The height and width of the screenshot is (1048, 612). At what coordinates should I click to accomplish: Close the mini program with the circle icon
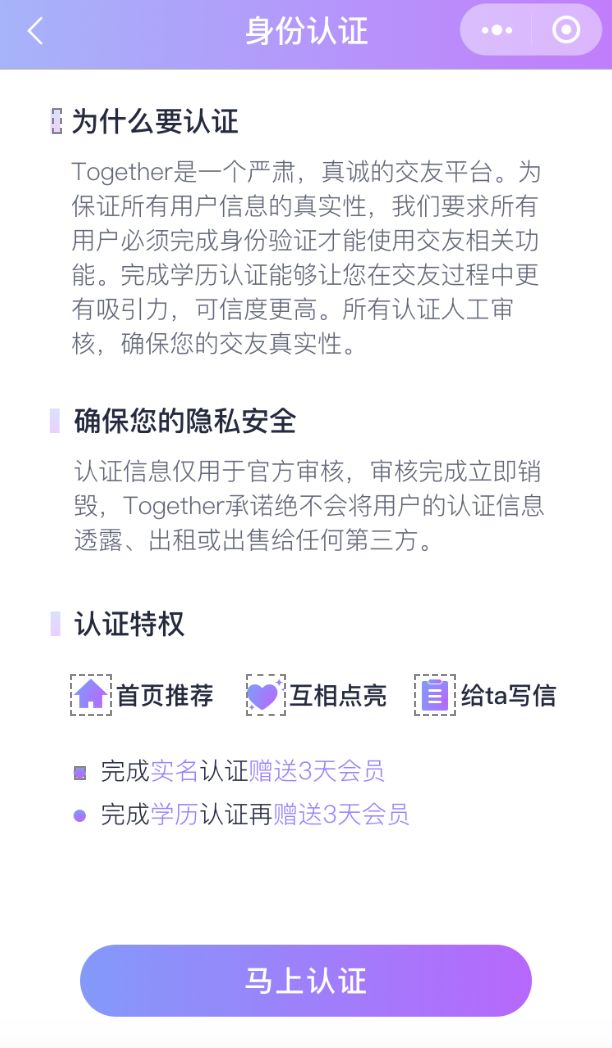tap(565, 31)
